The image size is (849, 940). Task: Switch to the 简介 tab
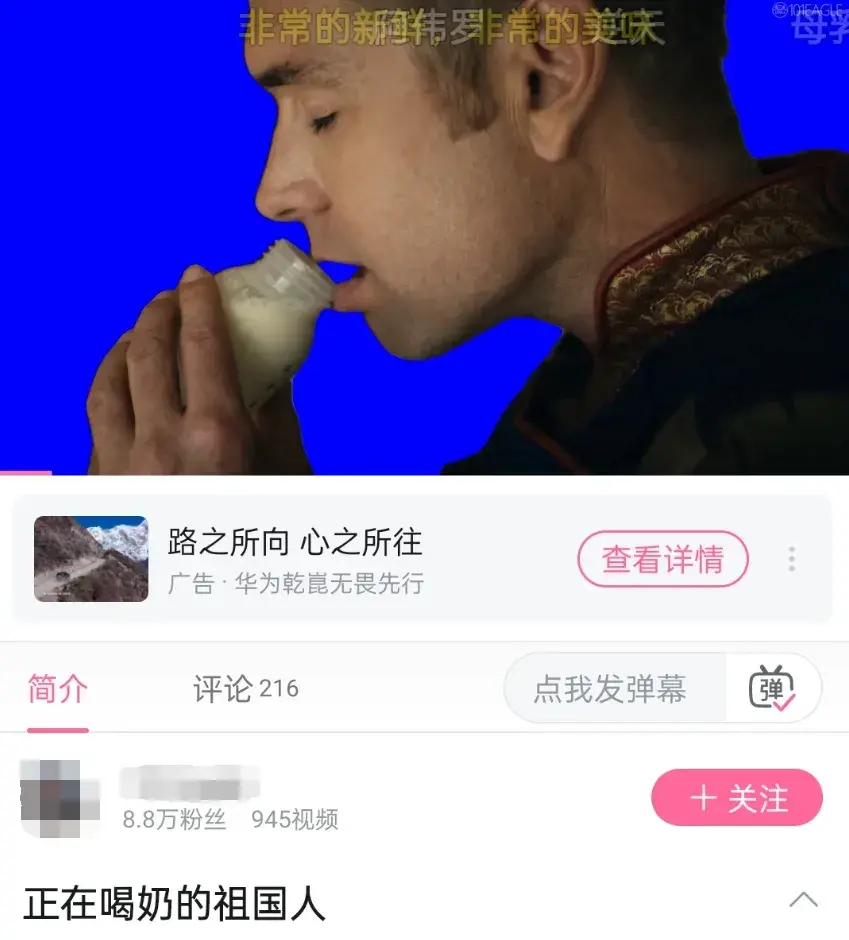click(x=58, y=689)
